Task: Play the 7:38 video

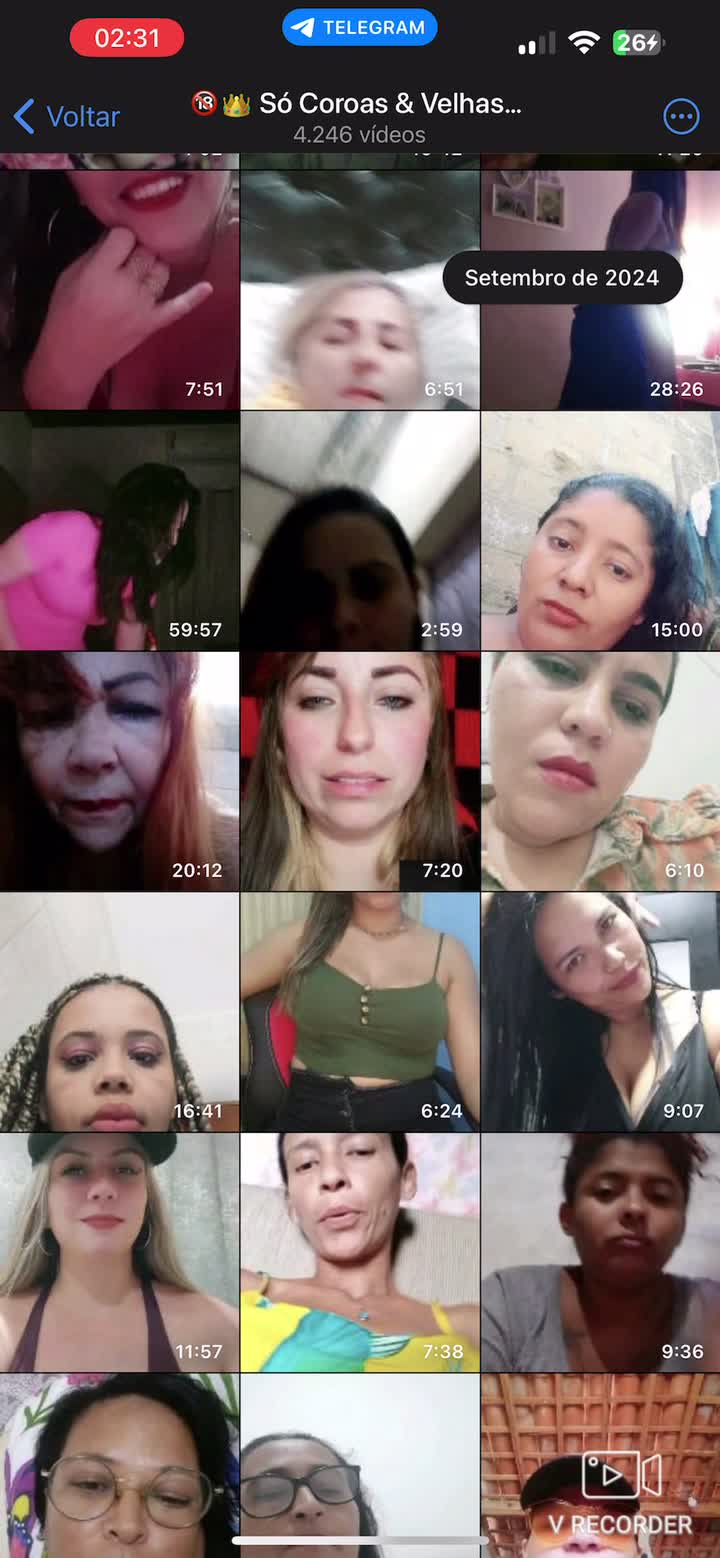Action: 360,1252
